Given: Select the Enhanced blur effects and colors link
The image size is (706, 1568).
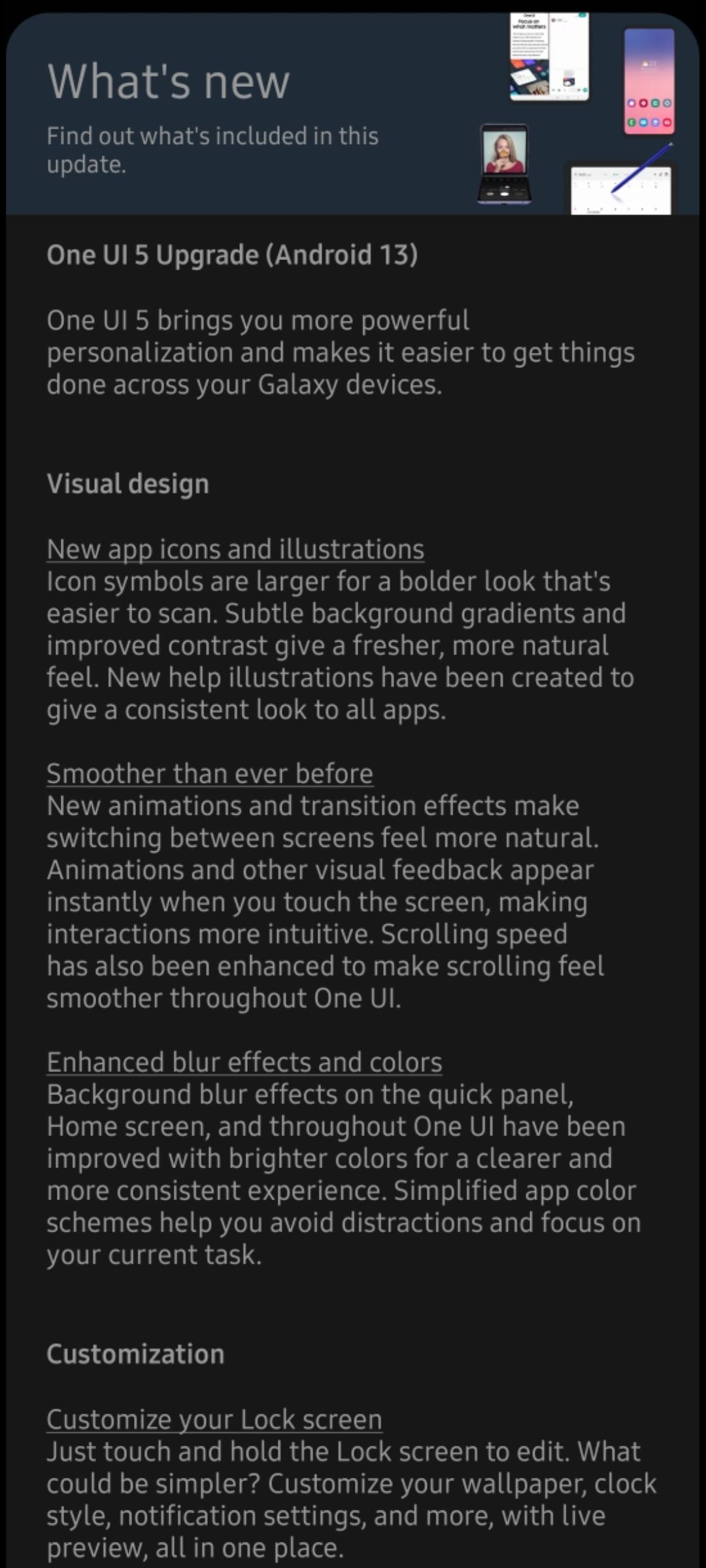Looking at the screenshot, I should coord(244,1062).
